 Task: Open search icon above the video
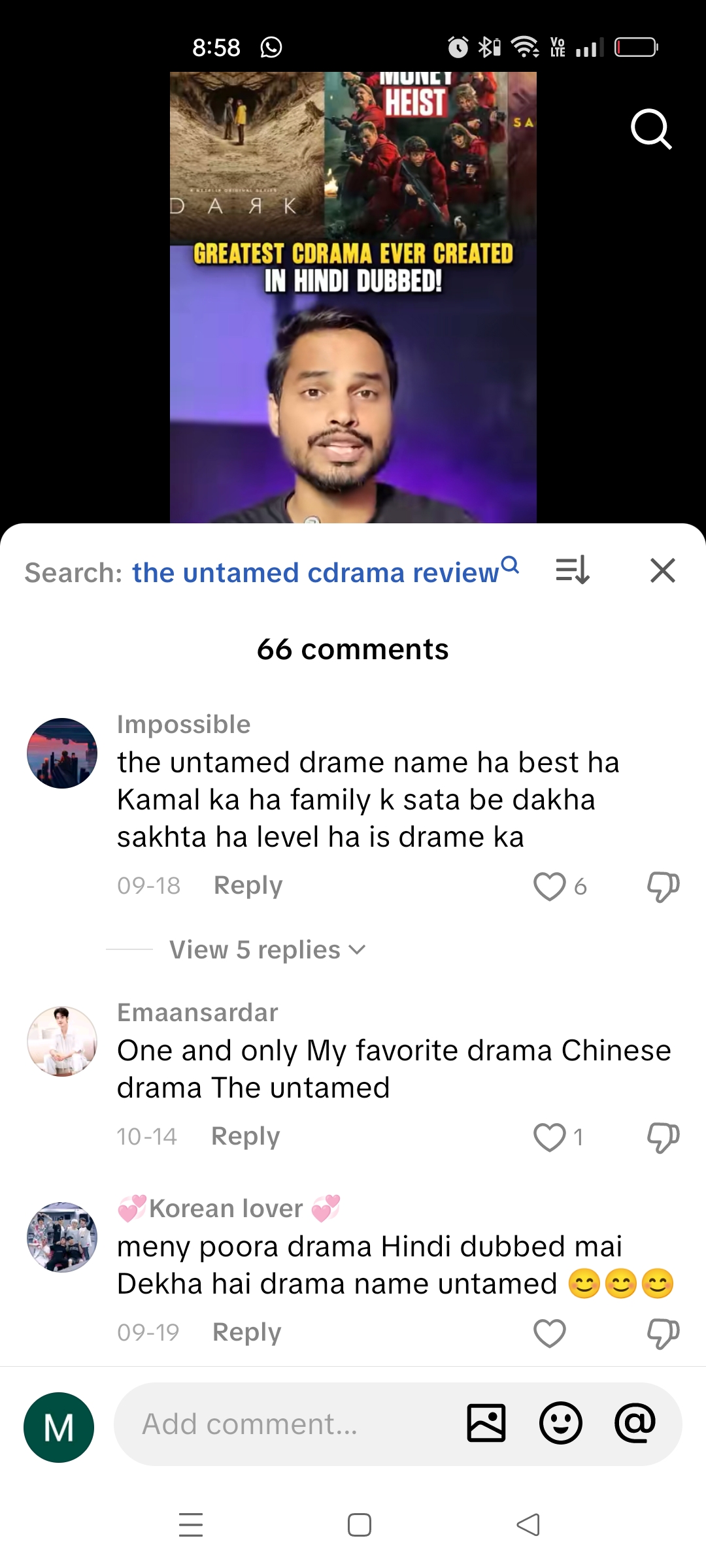coord(651,129)
